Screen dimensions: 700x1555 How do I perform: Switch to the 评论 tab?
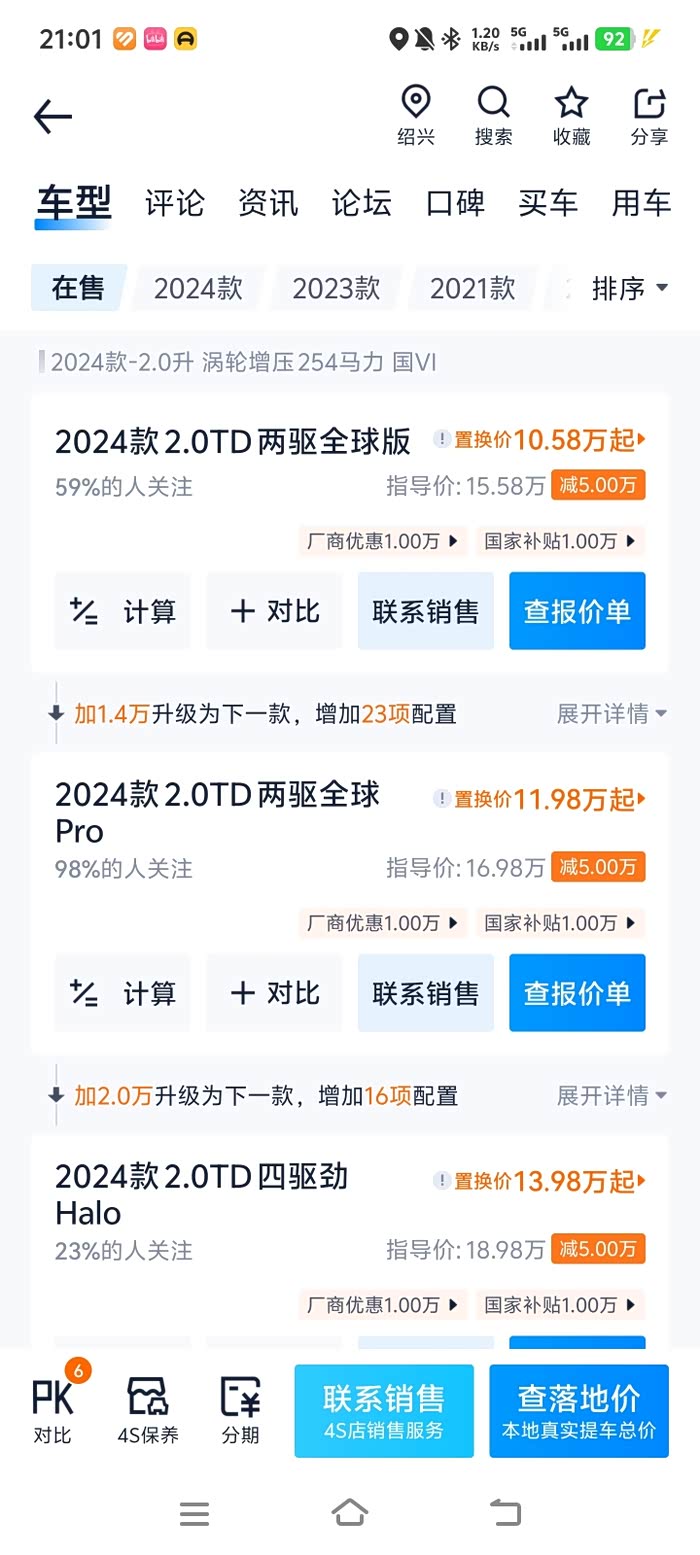pos(175,203)
